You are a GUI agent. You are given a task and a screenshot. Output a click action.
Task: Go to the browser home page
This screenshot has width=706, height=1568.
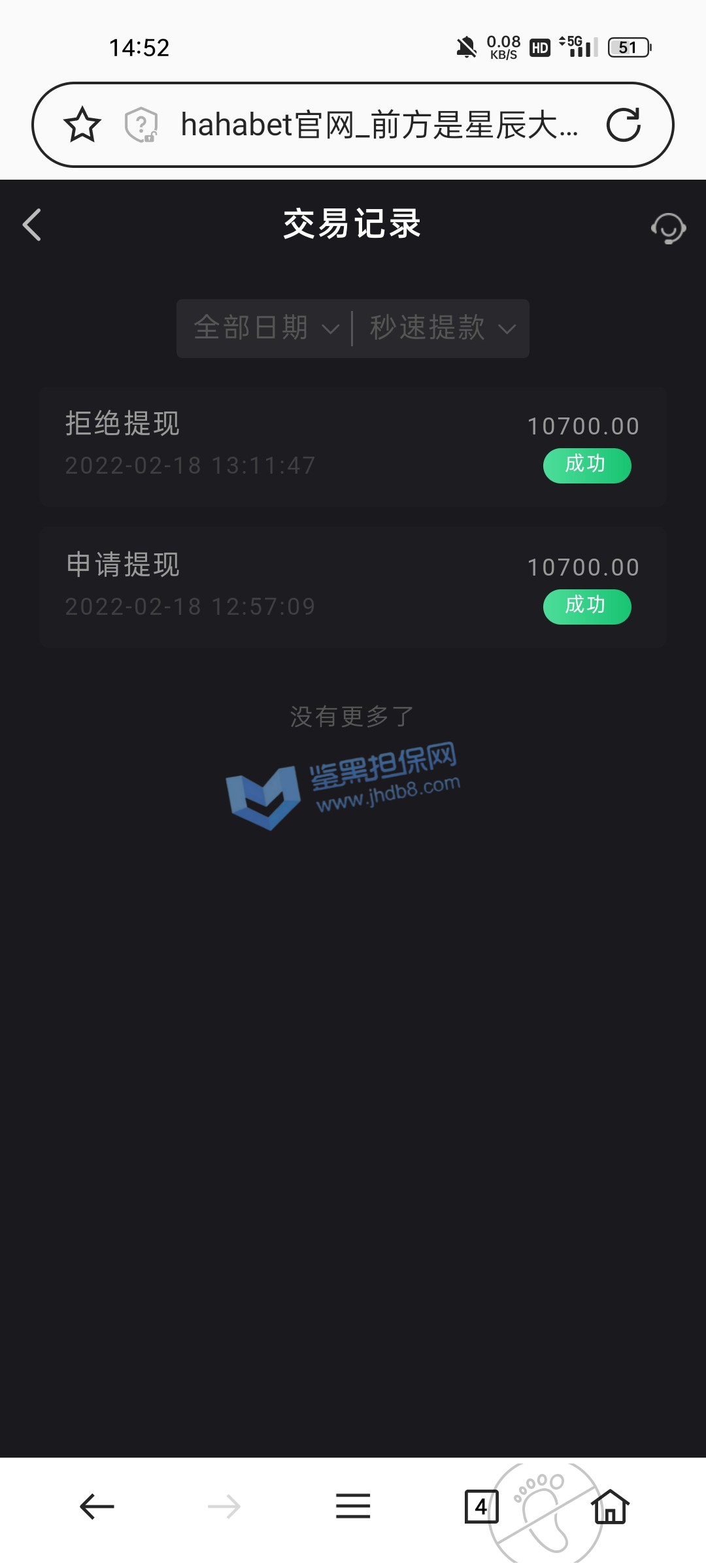pyautogui.click(x=610, y=1506)
